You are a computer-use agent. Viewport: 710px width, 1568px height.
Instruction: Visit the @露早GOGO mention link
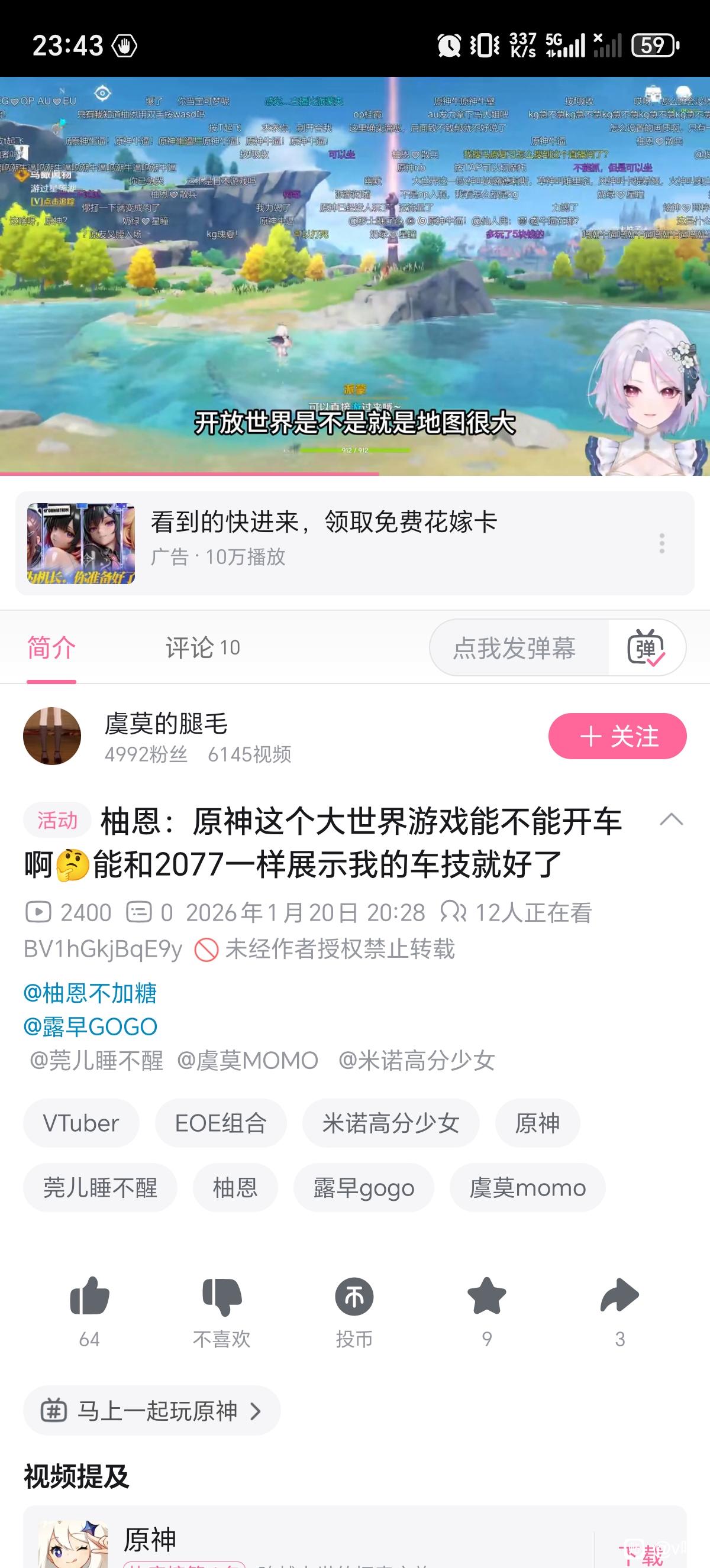(90, 1027)
